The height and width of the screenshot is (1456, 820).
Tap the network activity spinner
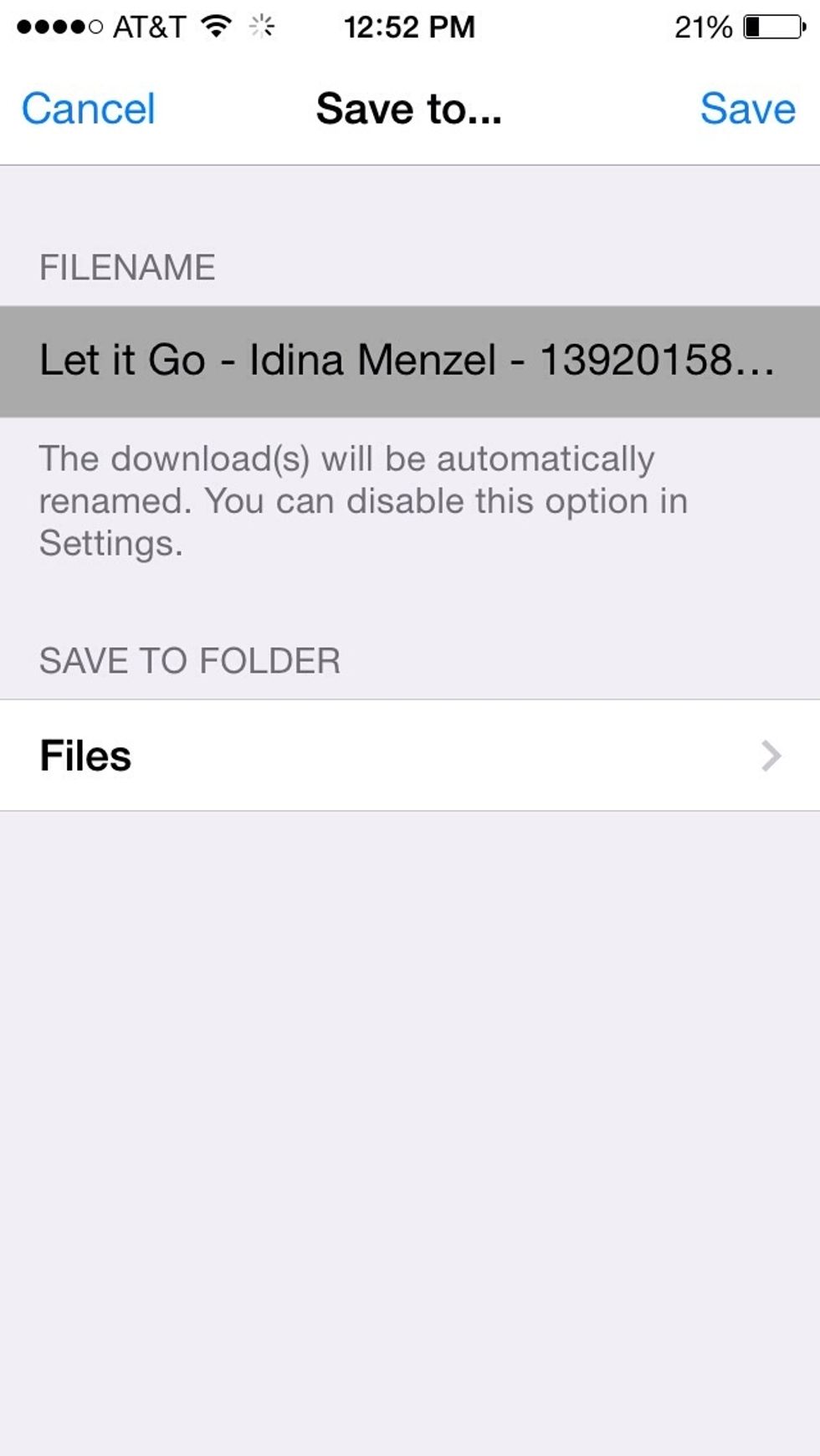pyautogui.click(x=261, y=26)
